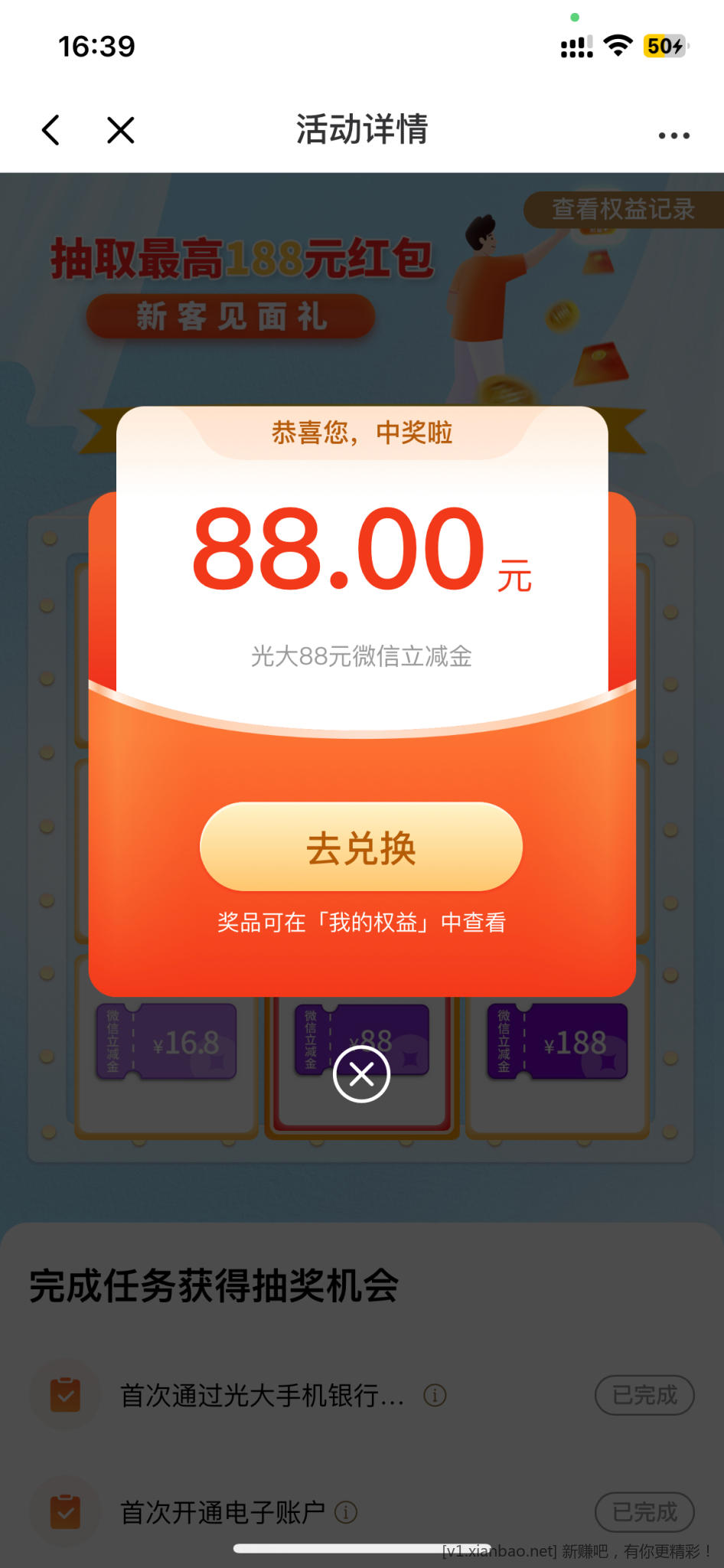The height and width of the screenshot is (1568, 724).
Task: Go back using the header arrow
Action: 51,130
